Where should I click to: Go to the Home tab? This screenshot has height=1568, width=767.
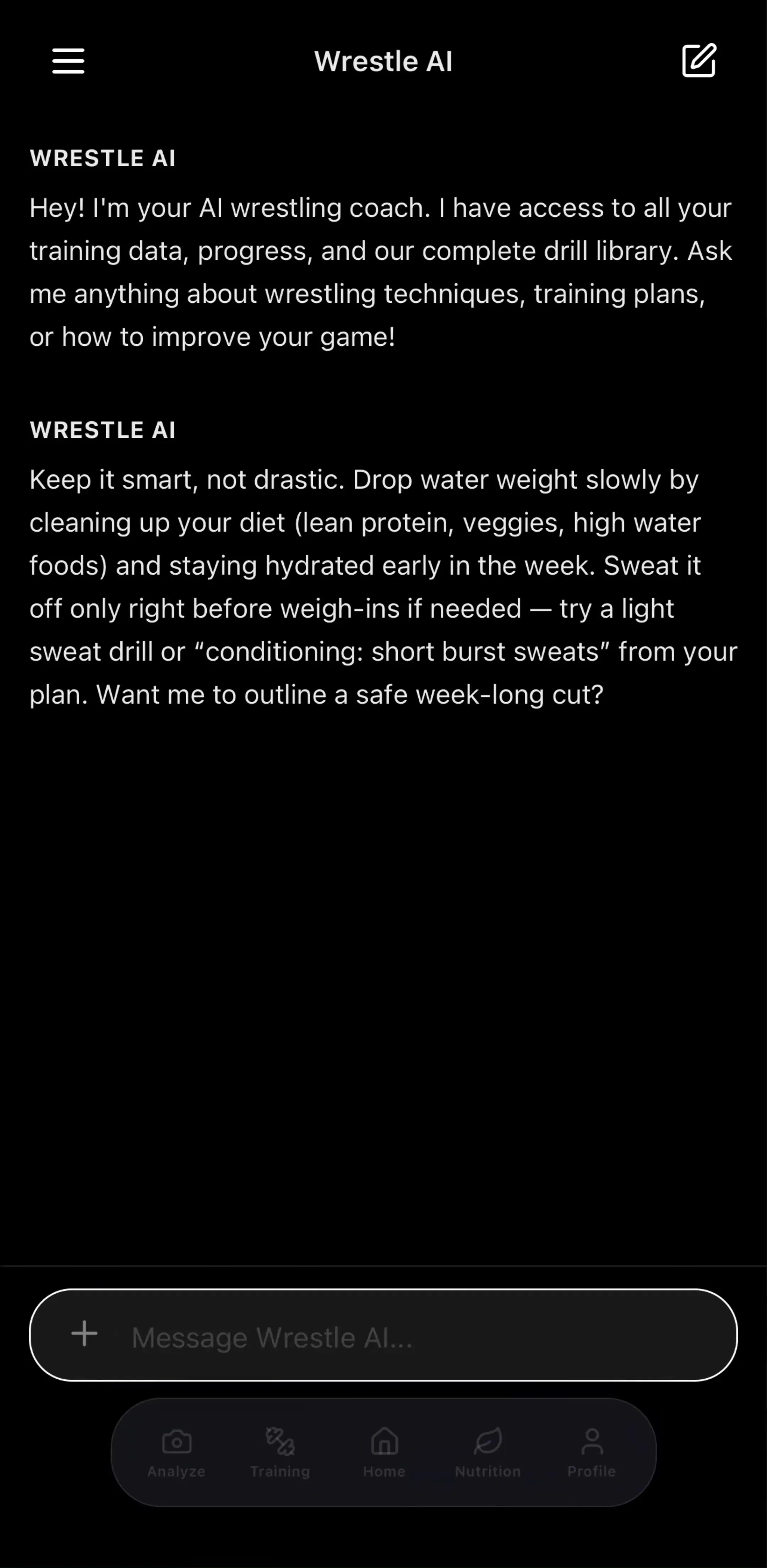coord(384,1453)
